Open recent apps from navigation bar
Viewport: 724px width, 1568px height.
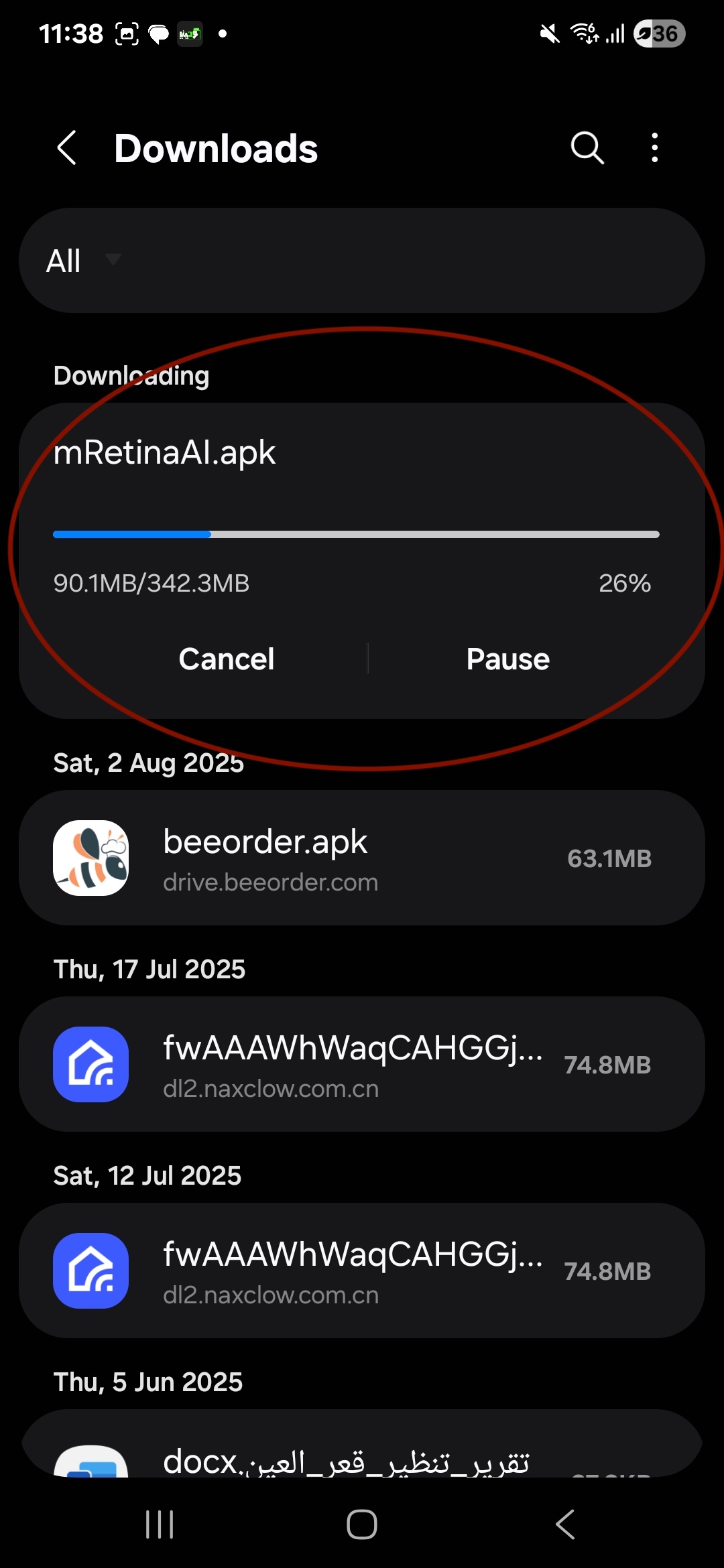point(158,1524)
